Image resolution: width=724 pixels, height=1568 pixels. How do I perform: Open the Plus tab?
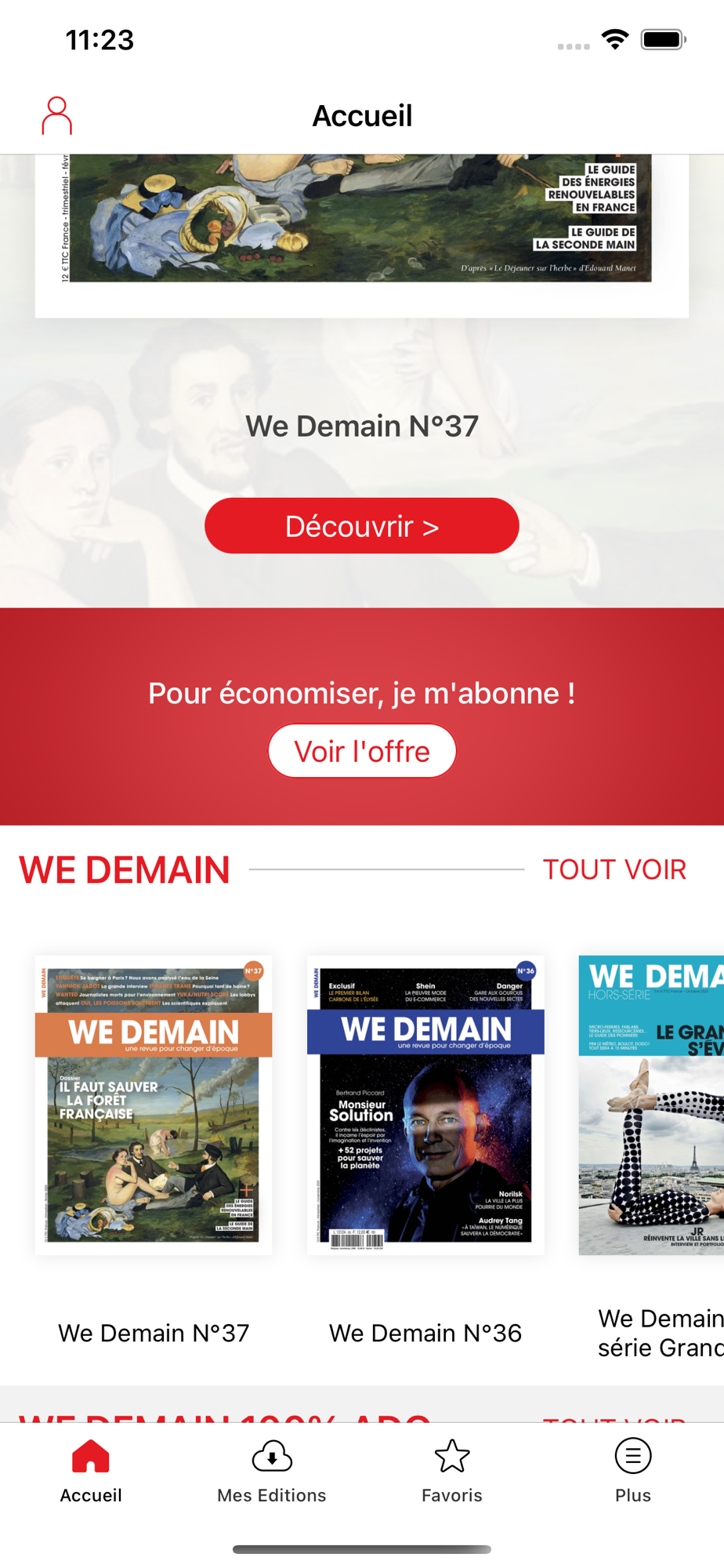pyautogui.click(x=632, y=1471)
